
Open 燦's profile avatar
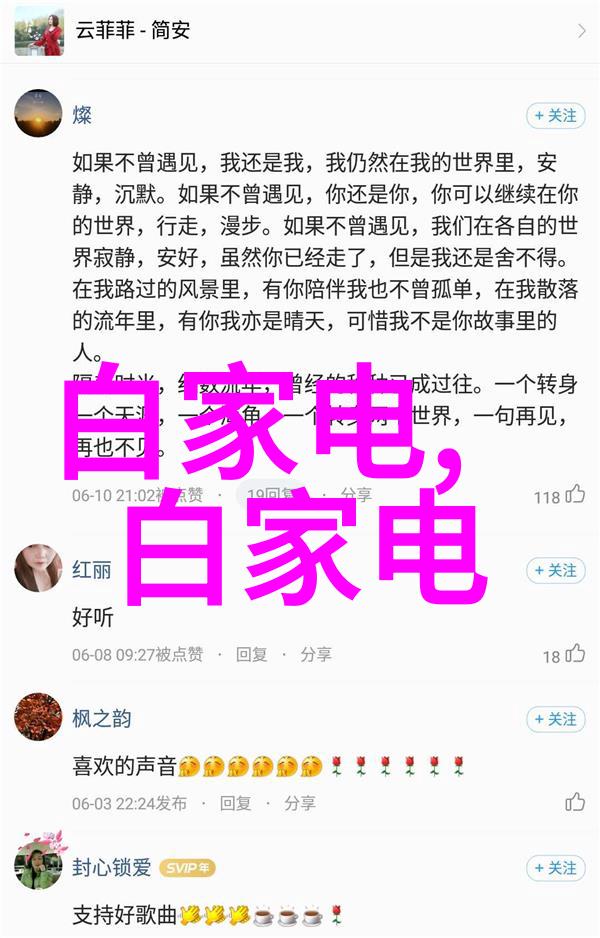[38, 113]
